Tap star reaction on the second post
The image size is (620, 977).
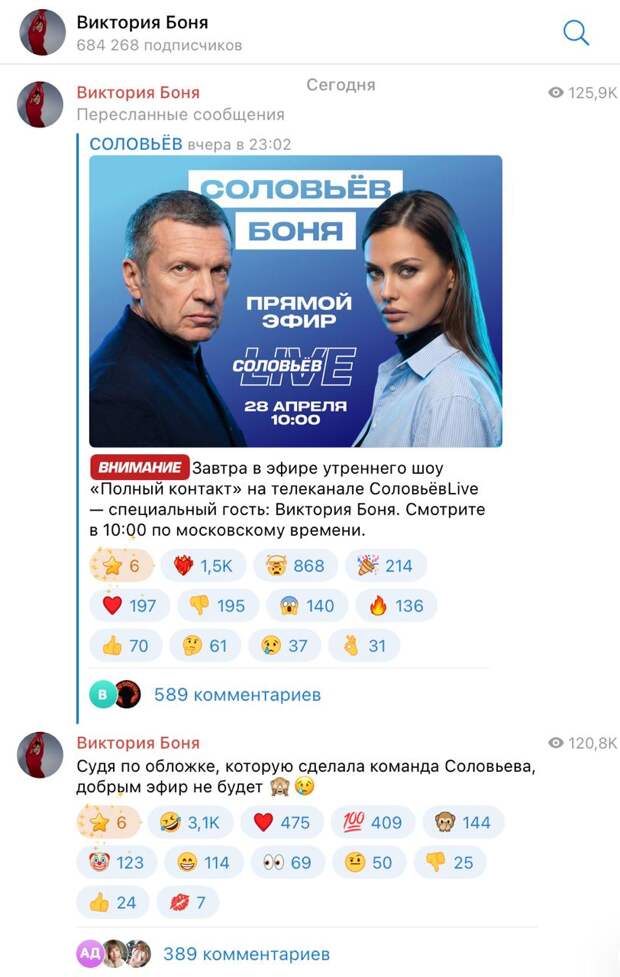(x=108, y=822)
